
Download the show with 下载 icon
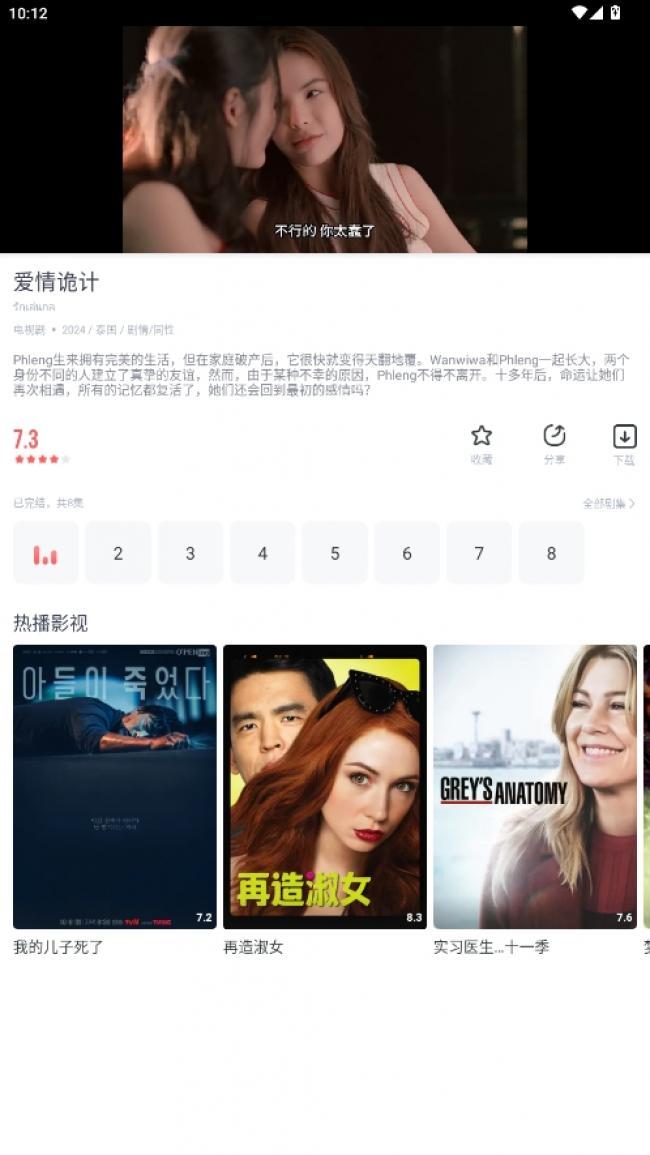click(624, 443)
